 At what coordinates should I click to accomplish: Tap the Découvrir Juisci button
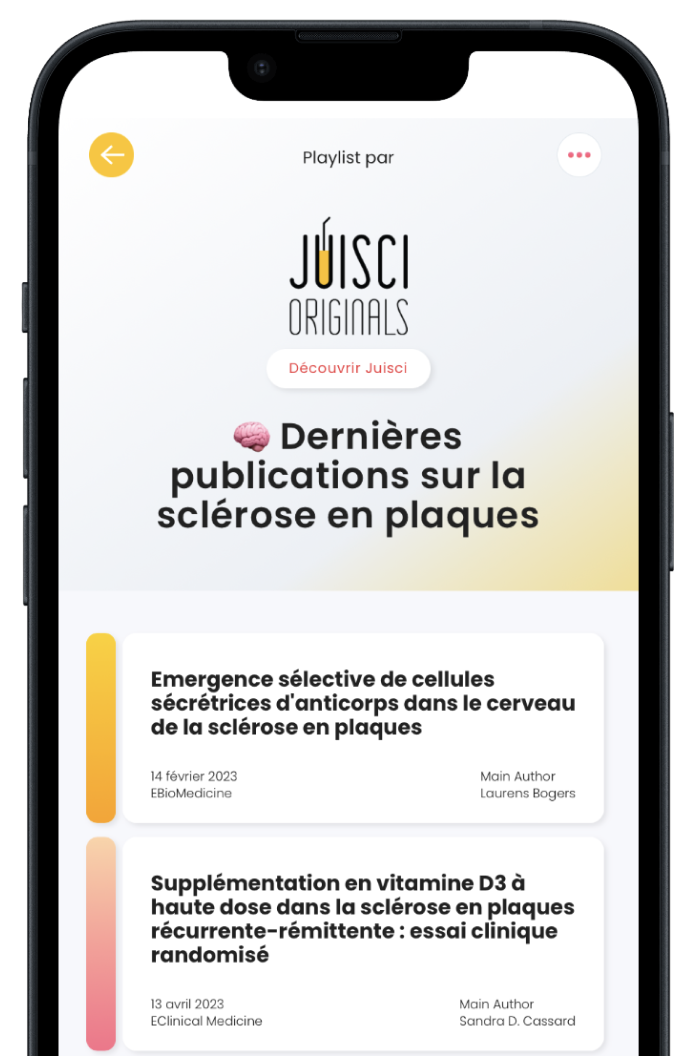coord(348,368)
